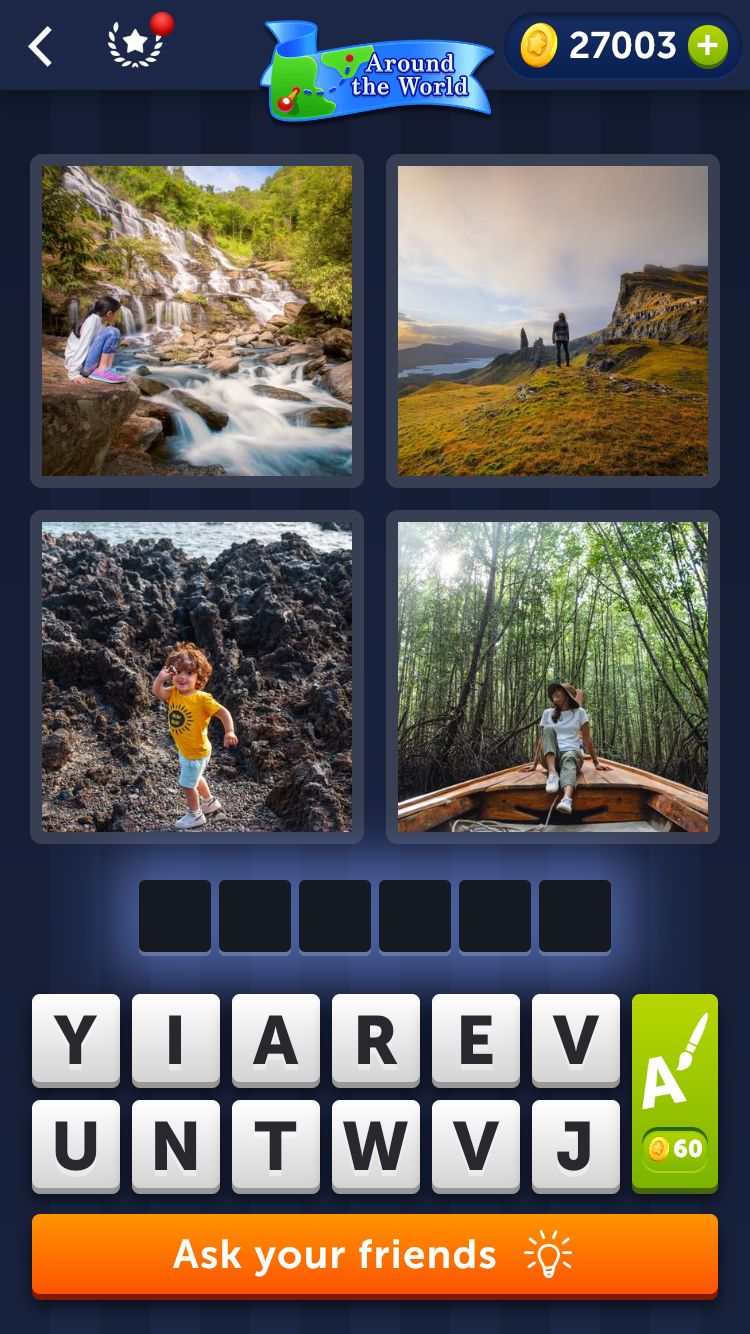Open the achievements laurel badge
The width and height of the screenshot is (750, 1334).
tap(136, 46)
